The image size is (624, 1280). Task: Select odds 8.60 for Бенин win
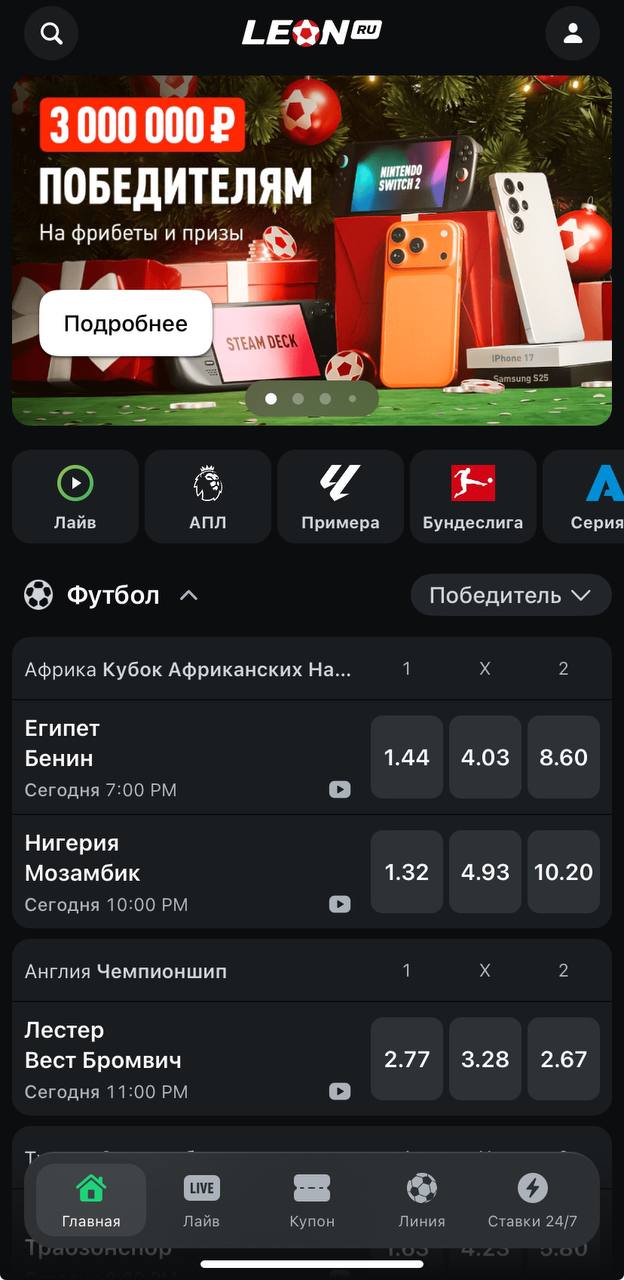563,758
